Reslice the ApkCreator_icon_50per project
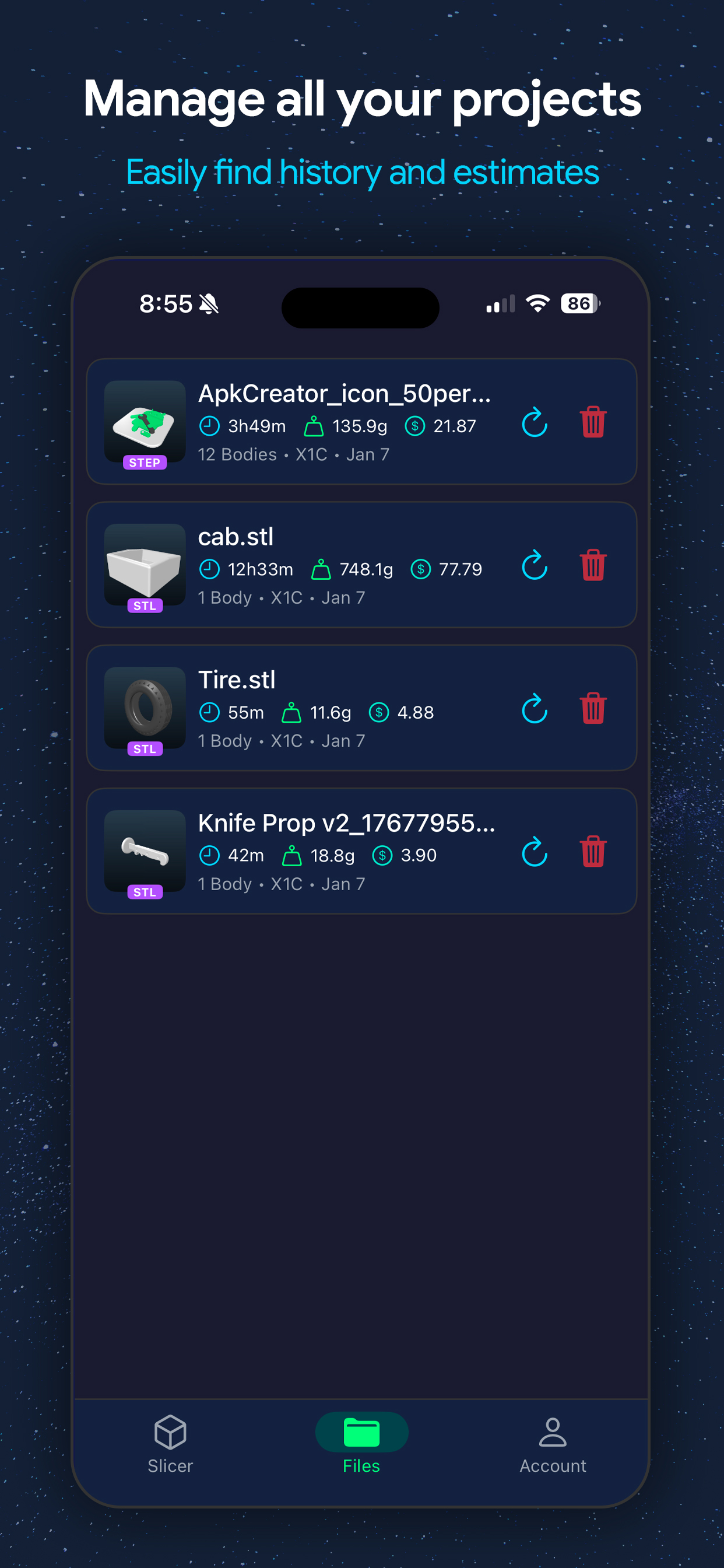724x1568 pixels. point(534,424)
